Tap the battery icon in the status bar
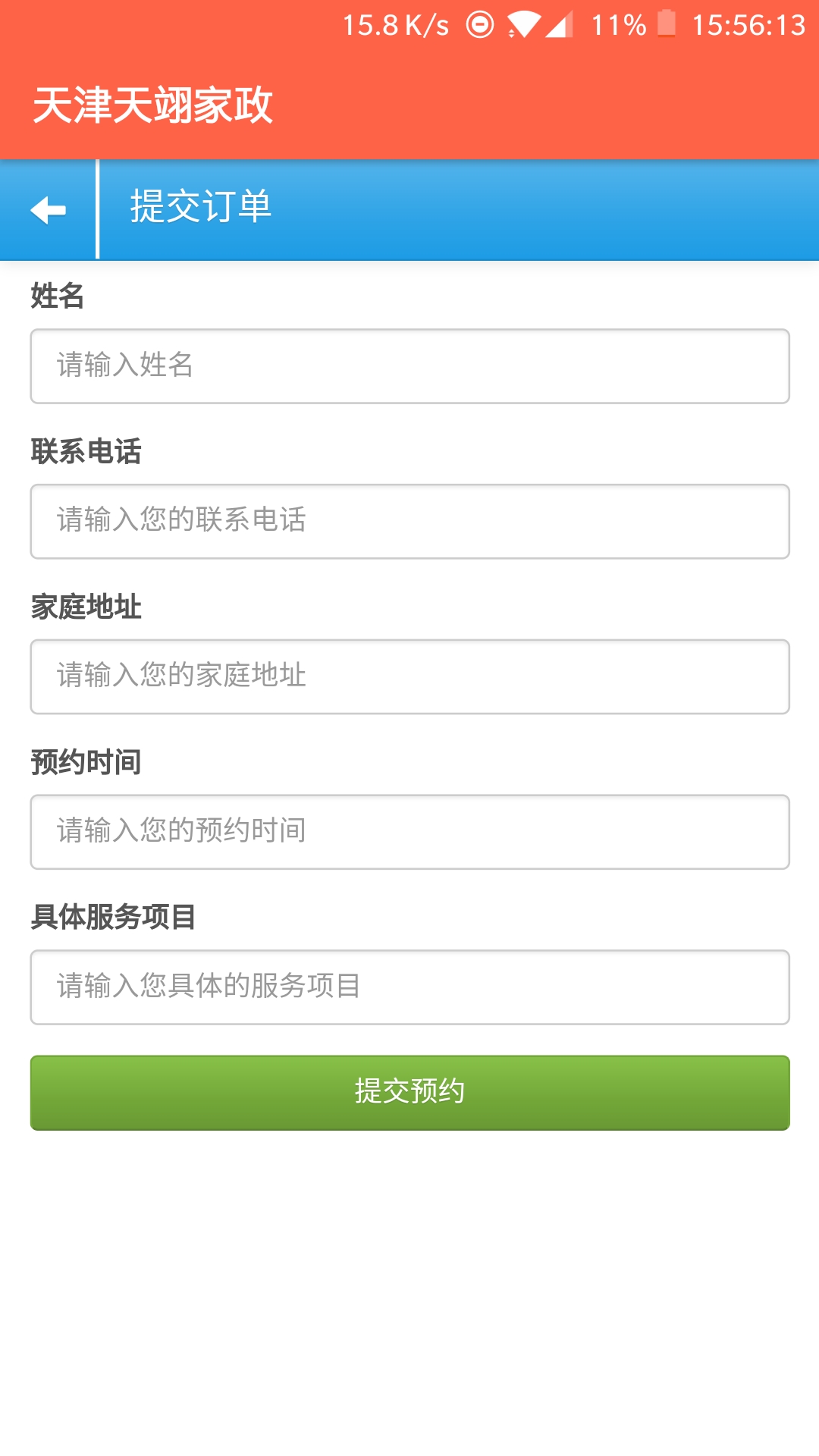Image resolution: width=819 pixels, height=1456 pixels. click(x=666, y=23)
